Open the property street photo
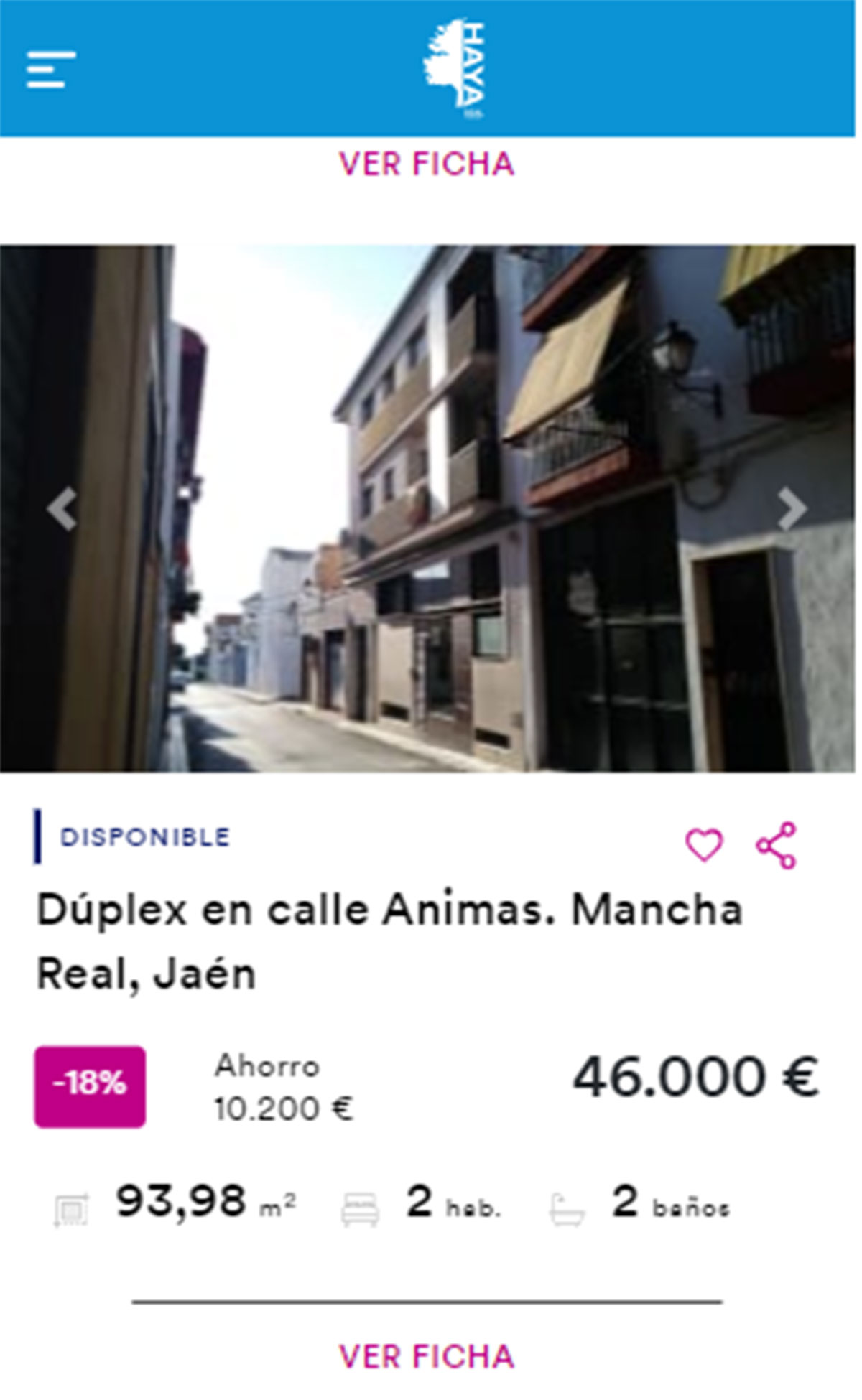The height and width of the screenshot is (1400, 862). (x=427, y=509)
